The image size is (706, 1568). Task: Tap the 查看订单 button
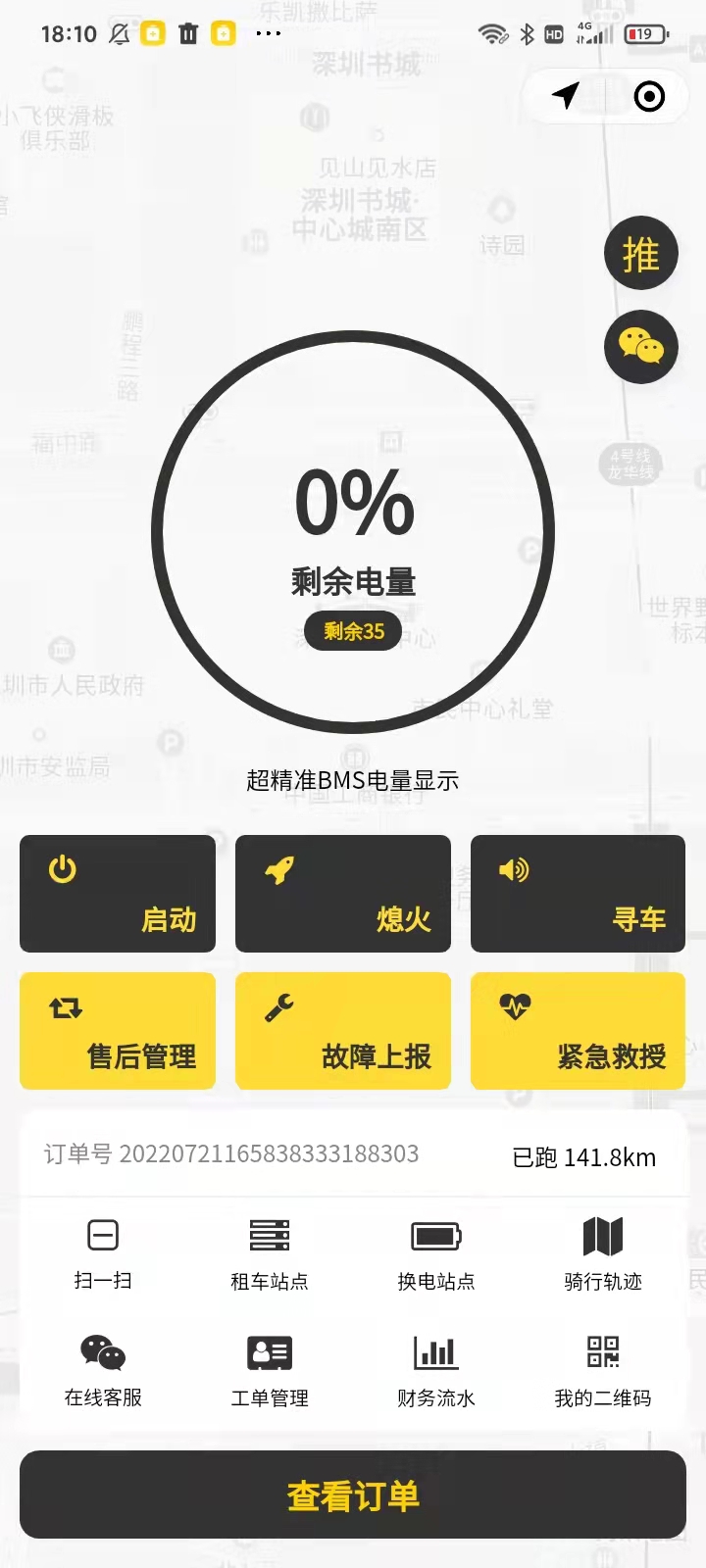coord(353,1495)
